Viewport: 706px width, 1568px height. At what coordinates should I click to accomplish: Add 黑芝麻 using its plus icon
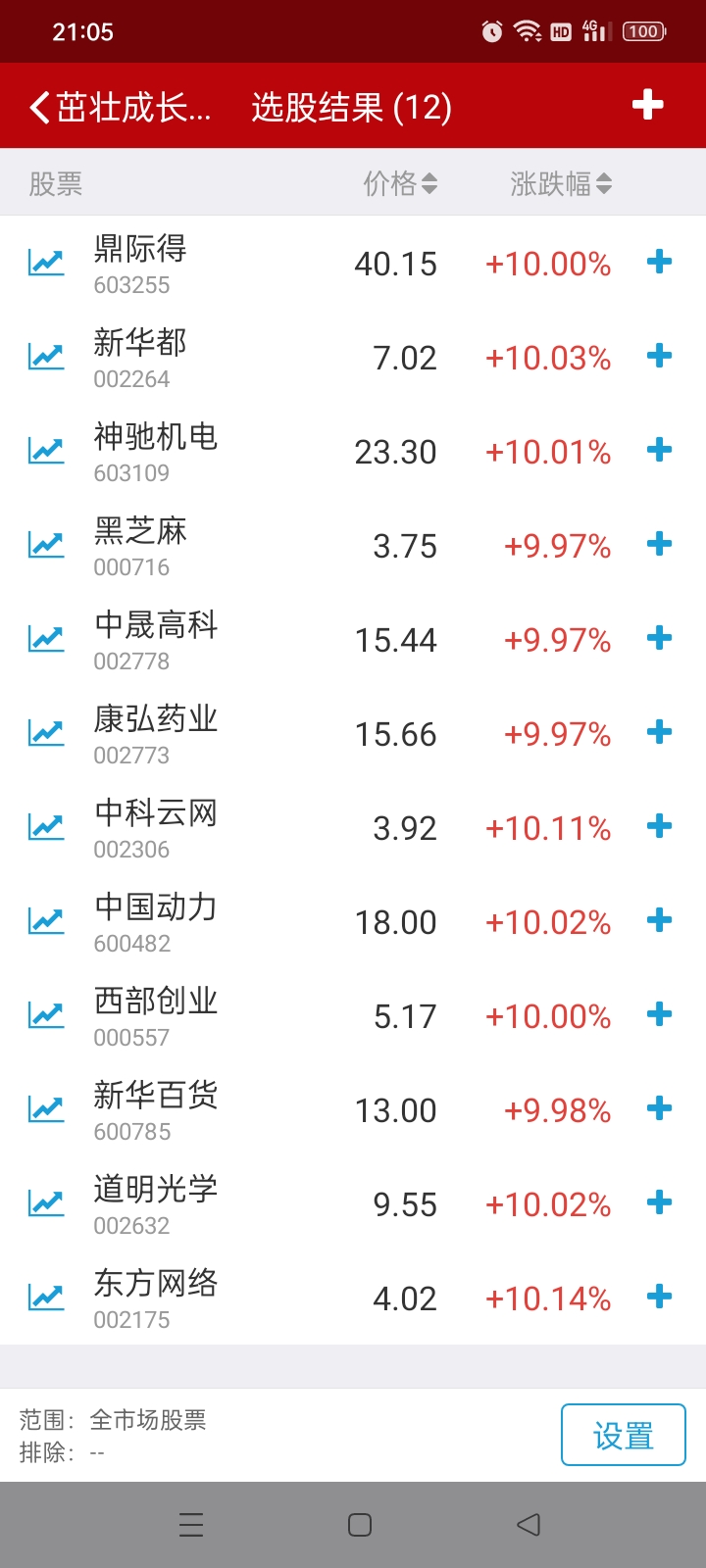coord(660,544)
